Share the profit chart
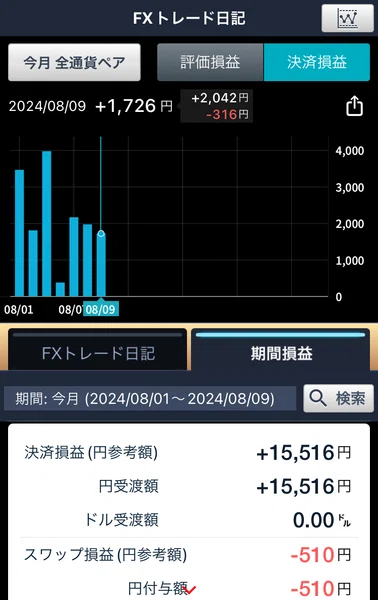Screen dimensions: 378x600 [354, 106]
